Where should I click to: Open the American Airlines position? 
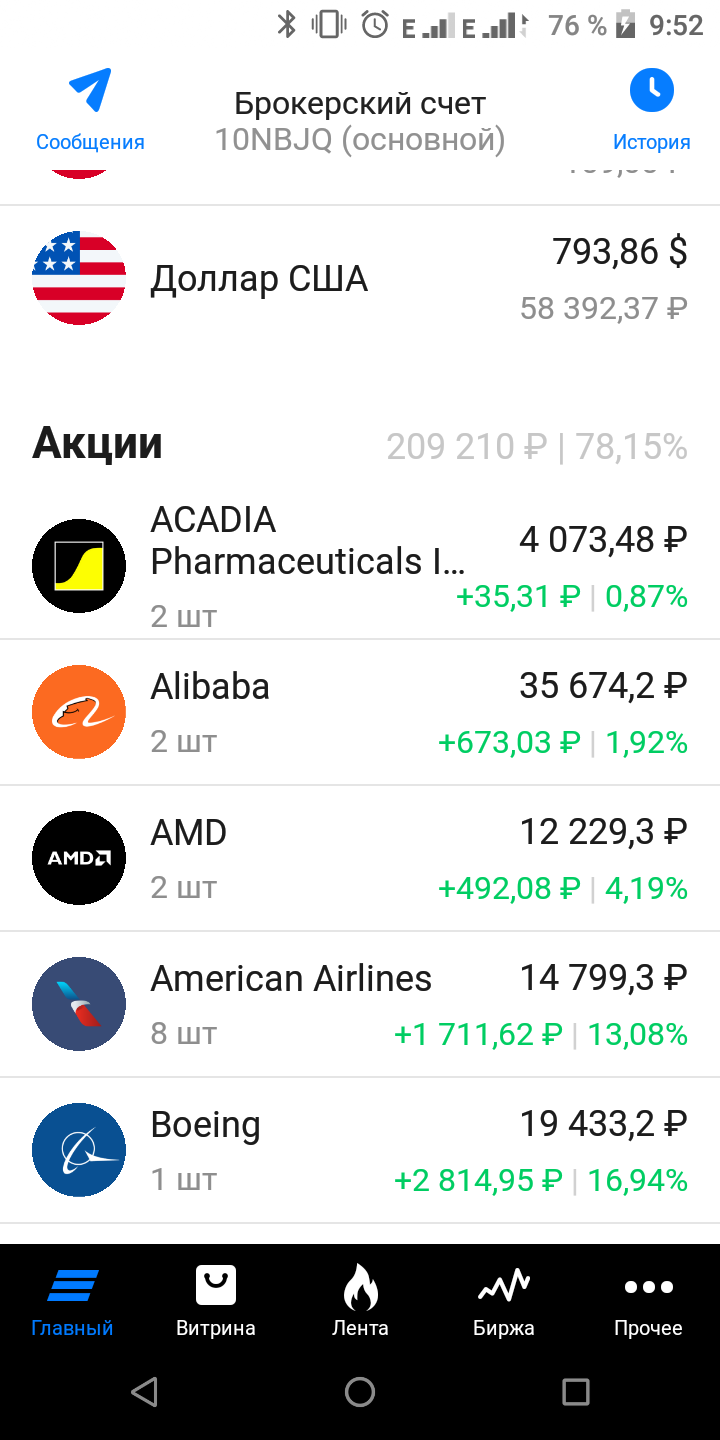[x=360, y=1005]
